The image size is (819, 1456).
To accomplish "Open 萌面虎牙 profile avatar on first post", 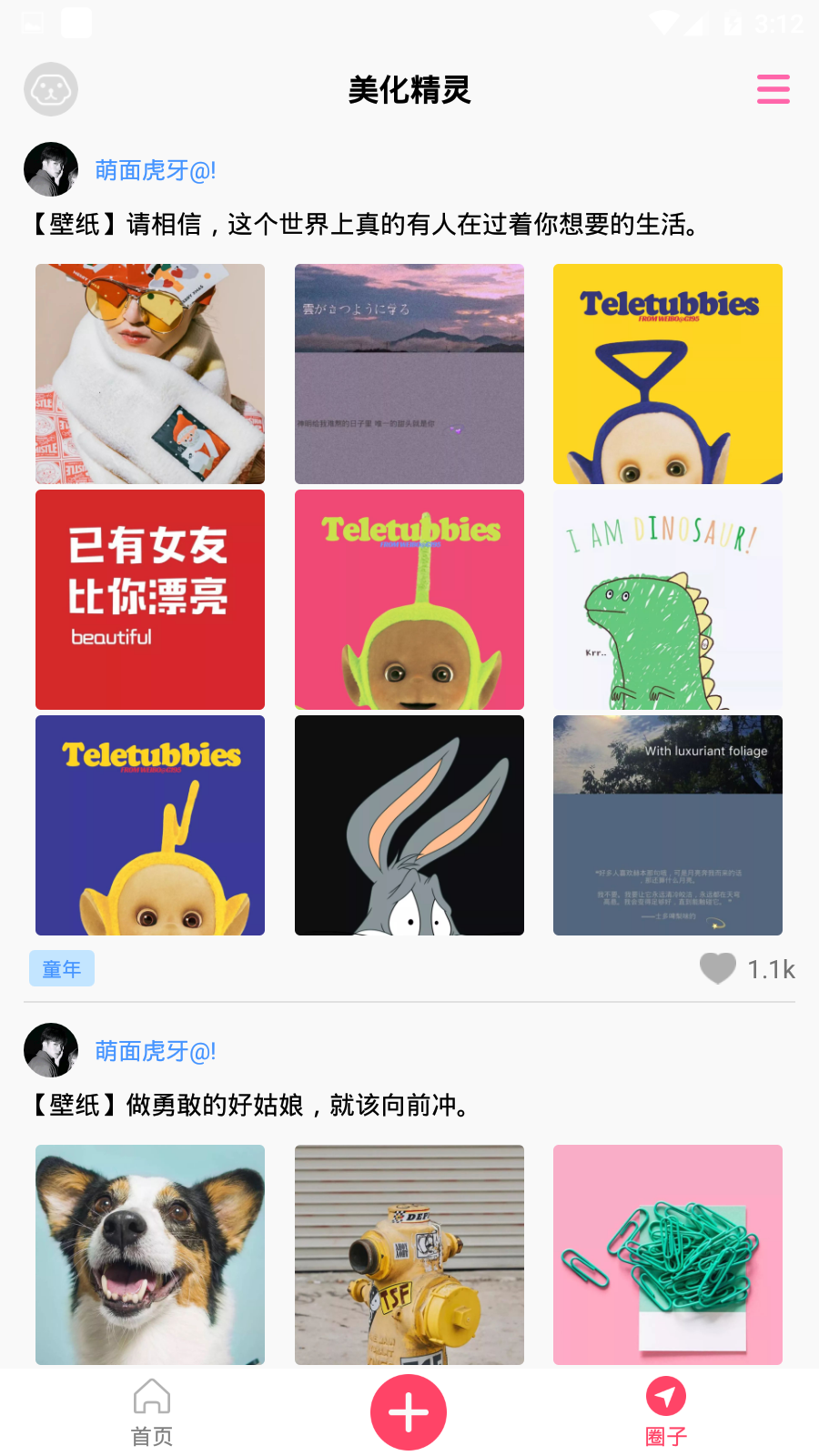I will [51, 168].
